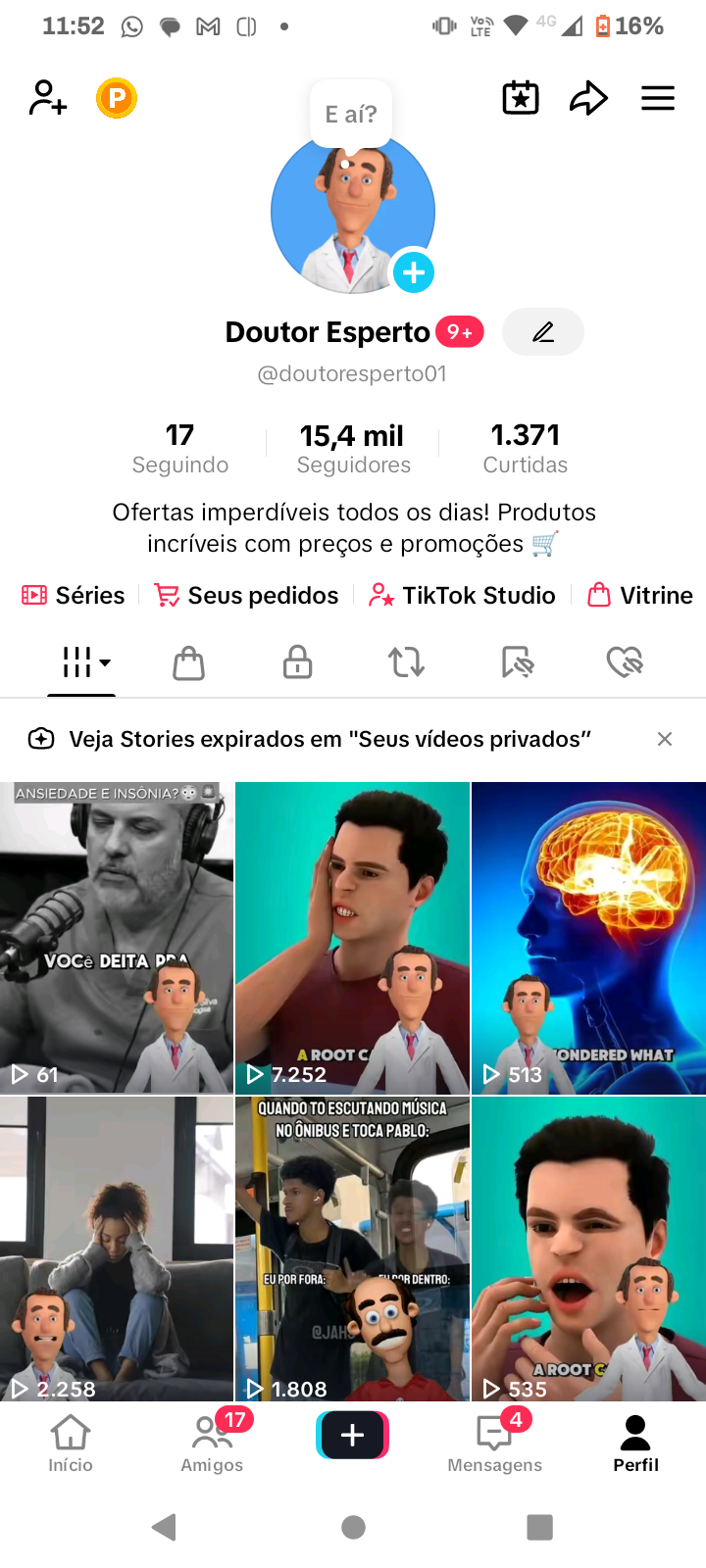Viewport: 706px width, 1568px height.
Task: Launch TikTok Studio
Action: [463, 595]
